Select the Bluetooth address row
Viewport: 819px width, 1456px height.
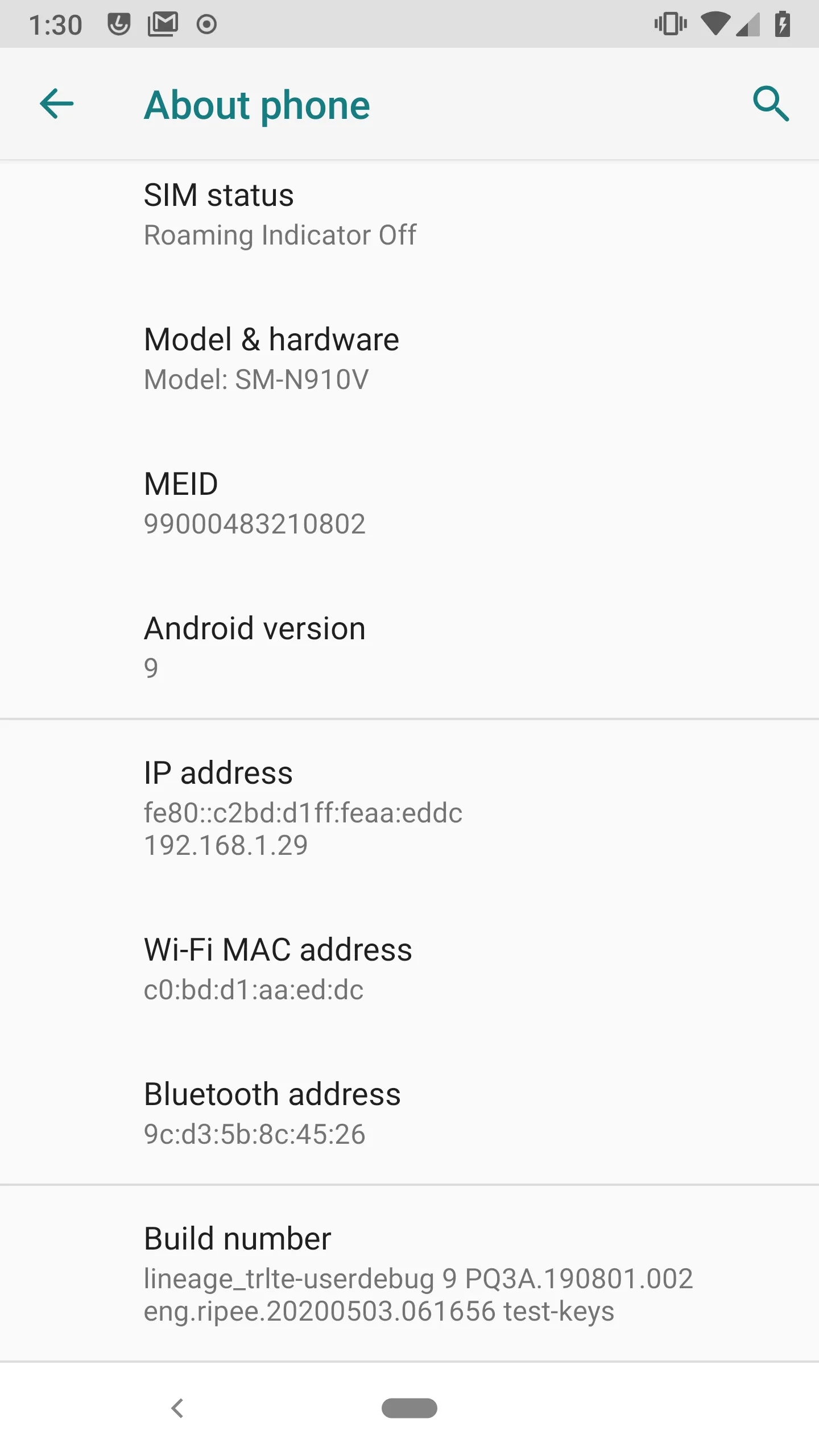coord(409,1113)
